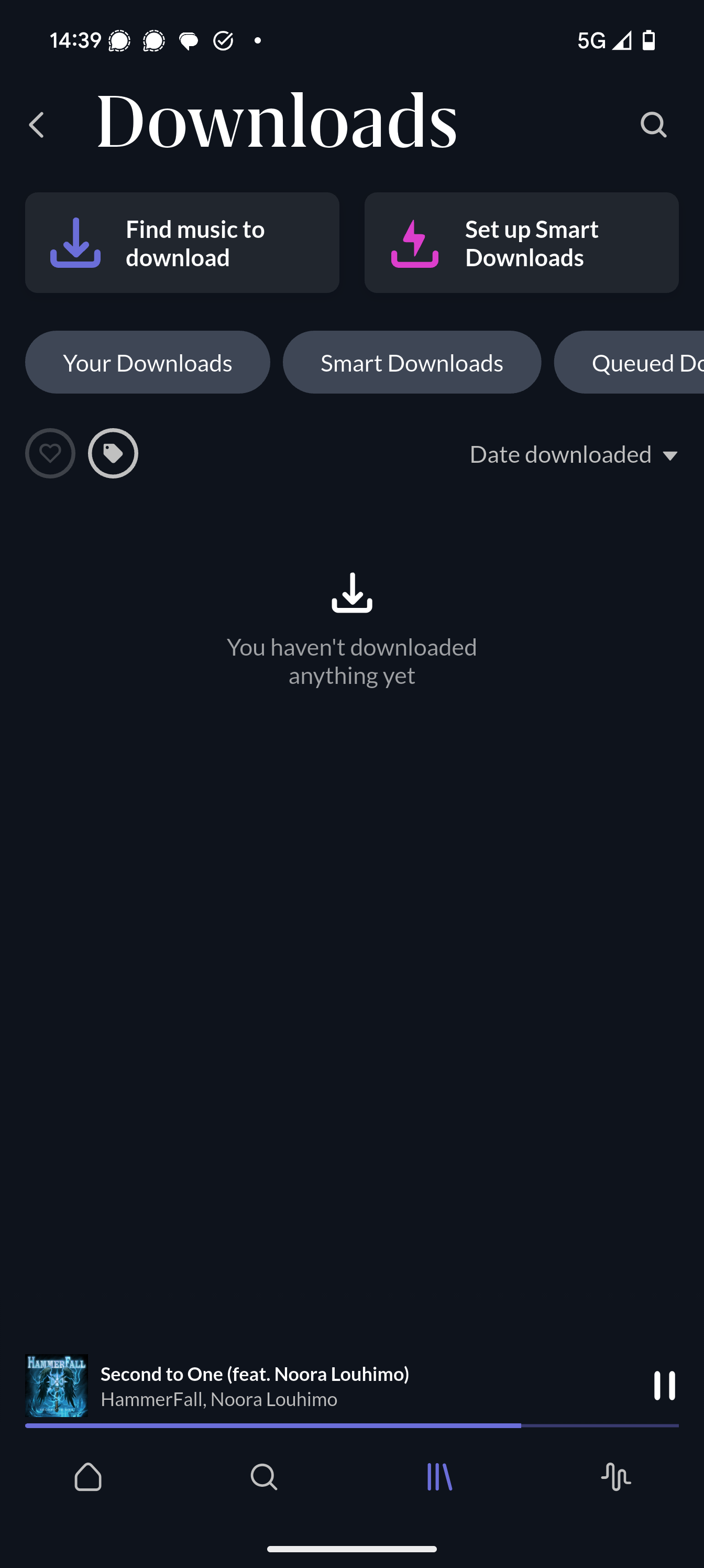704x1568 pixels.
Task: Go to the Home tab
Action: (88, 1477)
